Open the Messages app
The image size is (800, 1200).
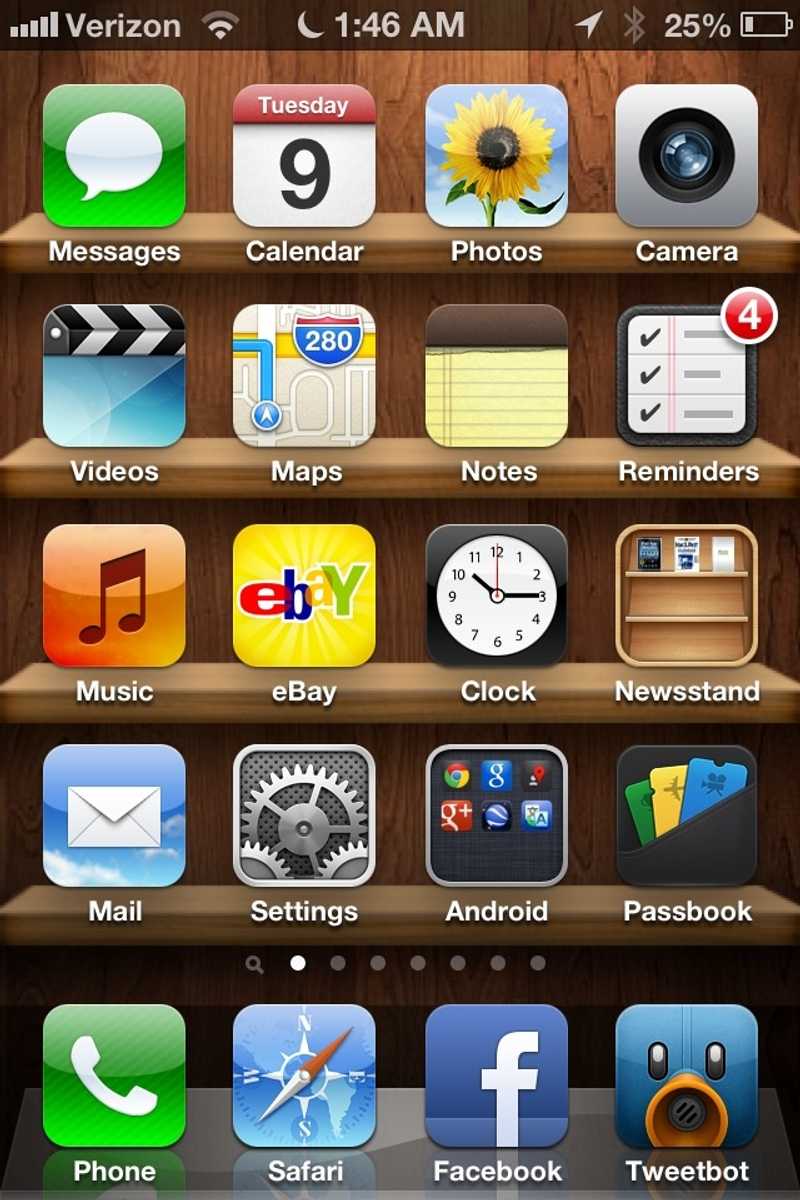coord(114,156)
